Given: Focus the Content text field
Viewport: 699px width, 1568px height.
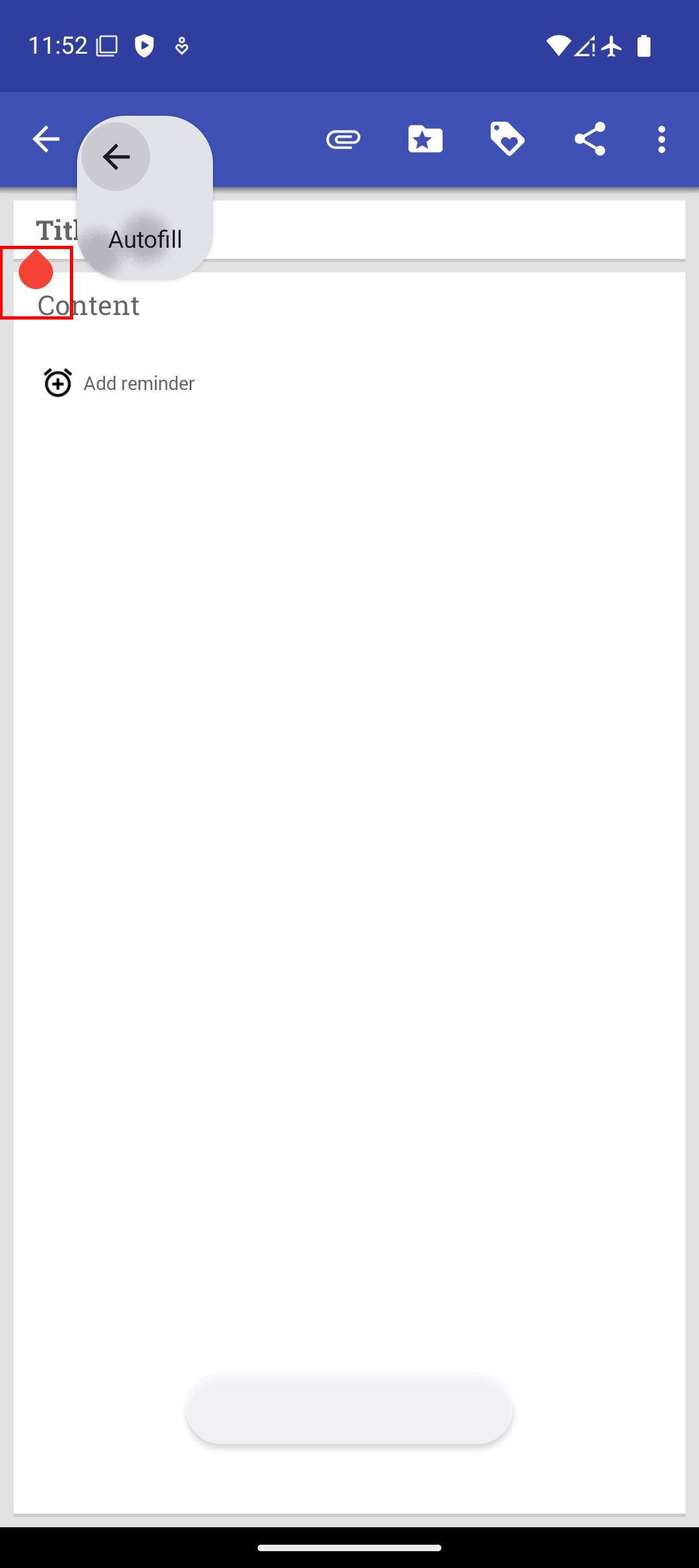Looking at the screenshot, I should click(x=349, y=305).
